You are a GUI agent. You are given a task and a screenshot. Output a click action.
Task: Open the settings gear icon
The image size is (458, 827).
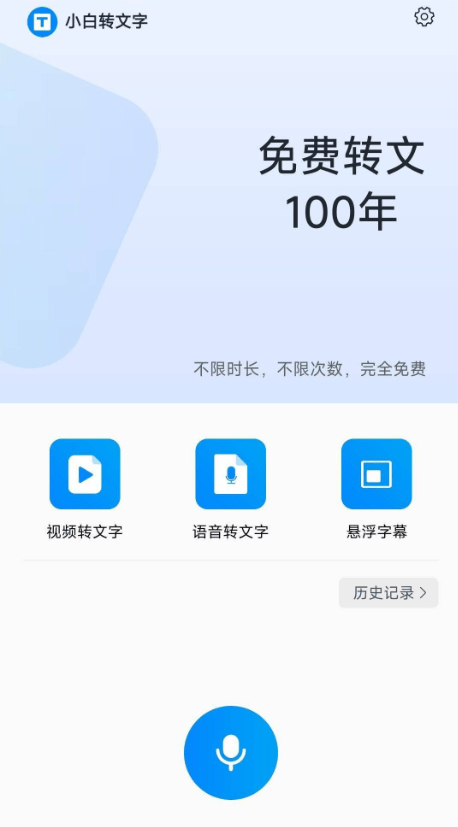(424, 17)
